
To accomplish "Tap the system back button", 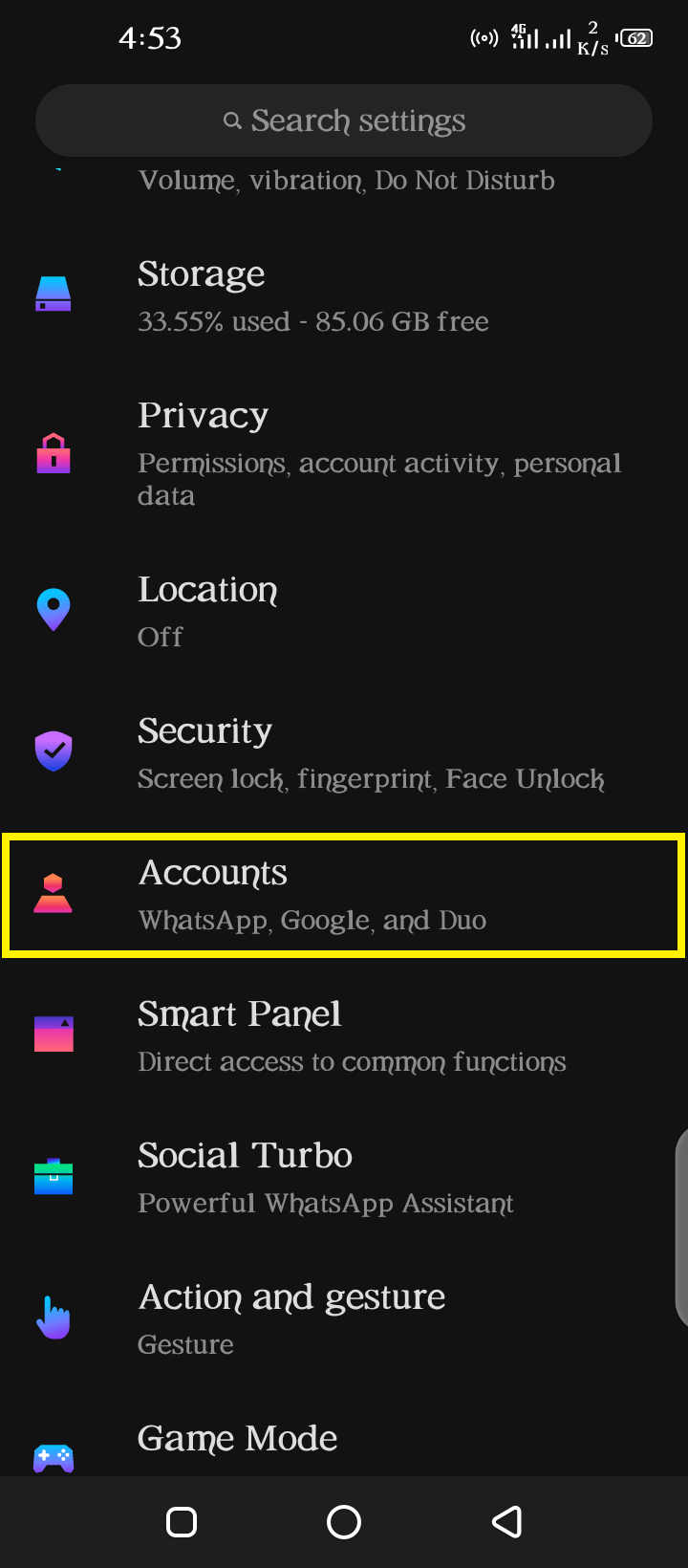I will coord(507,1521).
